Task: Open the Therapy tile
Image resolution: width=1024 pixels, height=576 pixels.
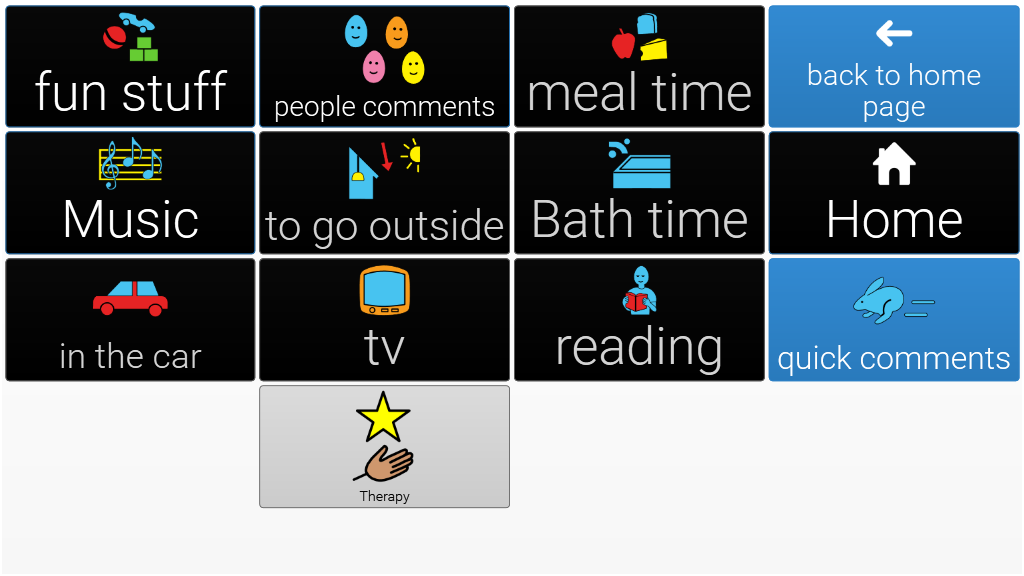Action: [384, 447]
